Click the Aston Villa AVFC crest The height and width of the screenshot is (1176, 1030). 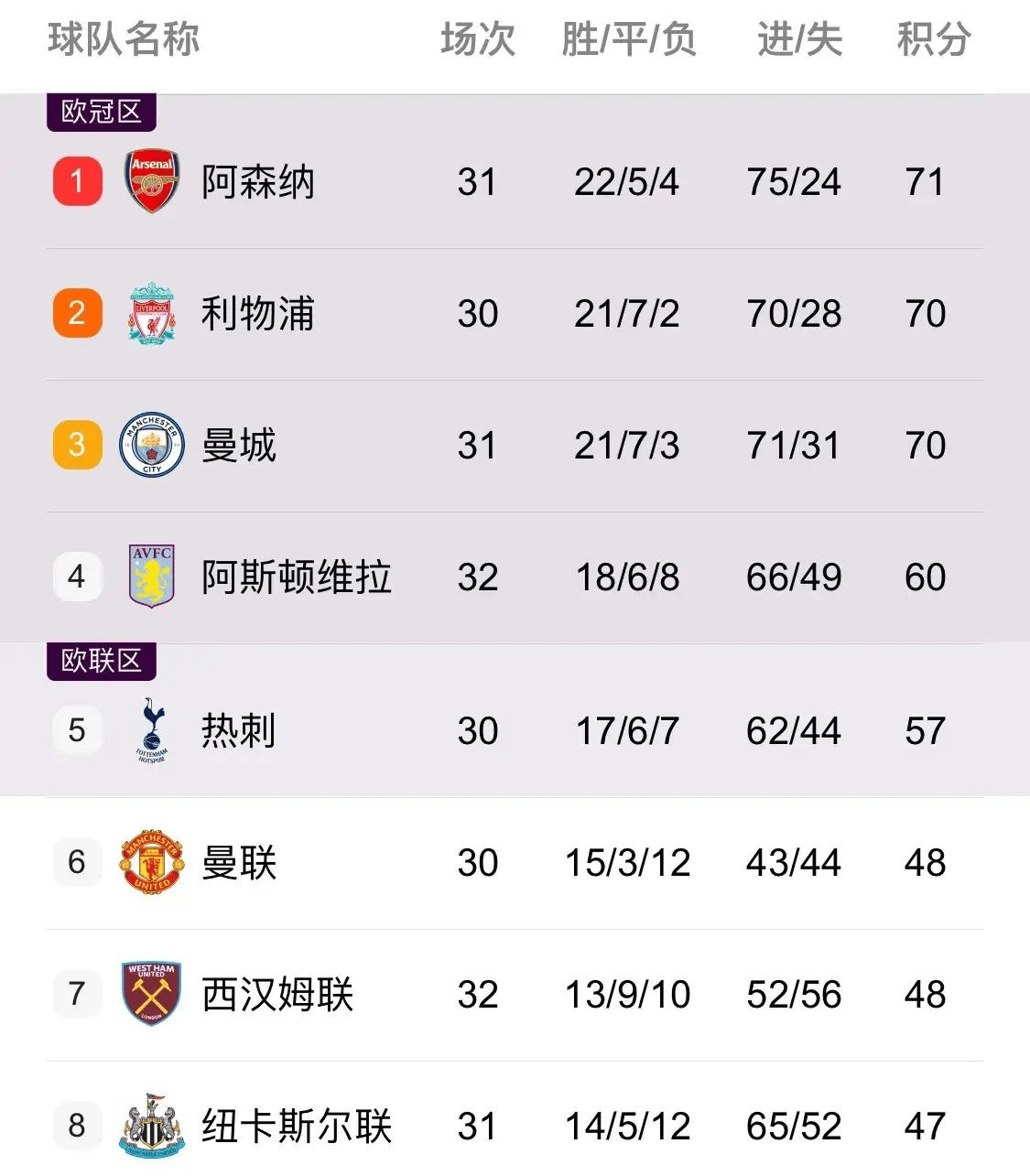(152, 577)
